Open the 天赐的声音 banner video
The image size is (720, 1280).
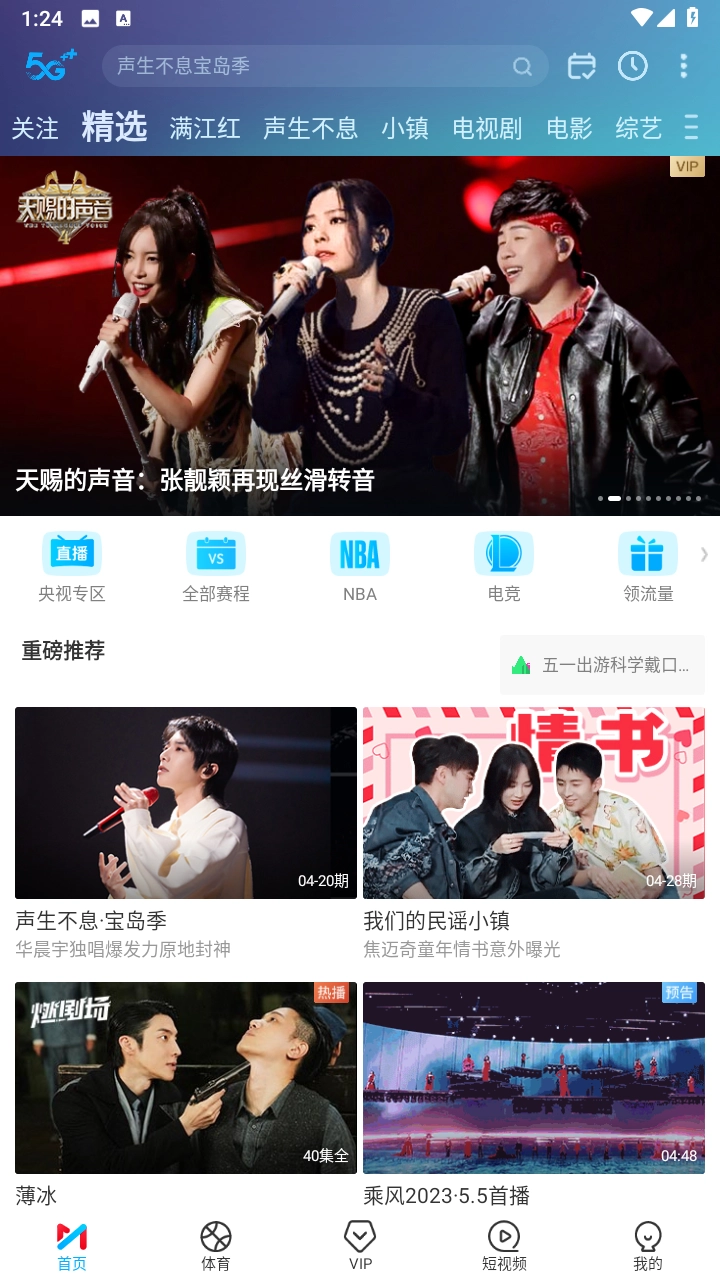(x=360, y=335)
